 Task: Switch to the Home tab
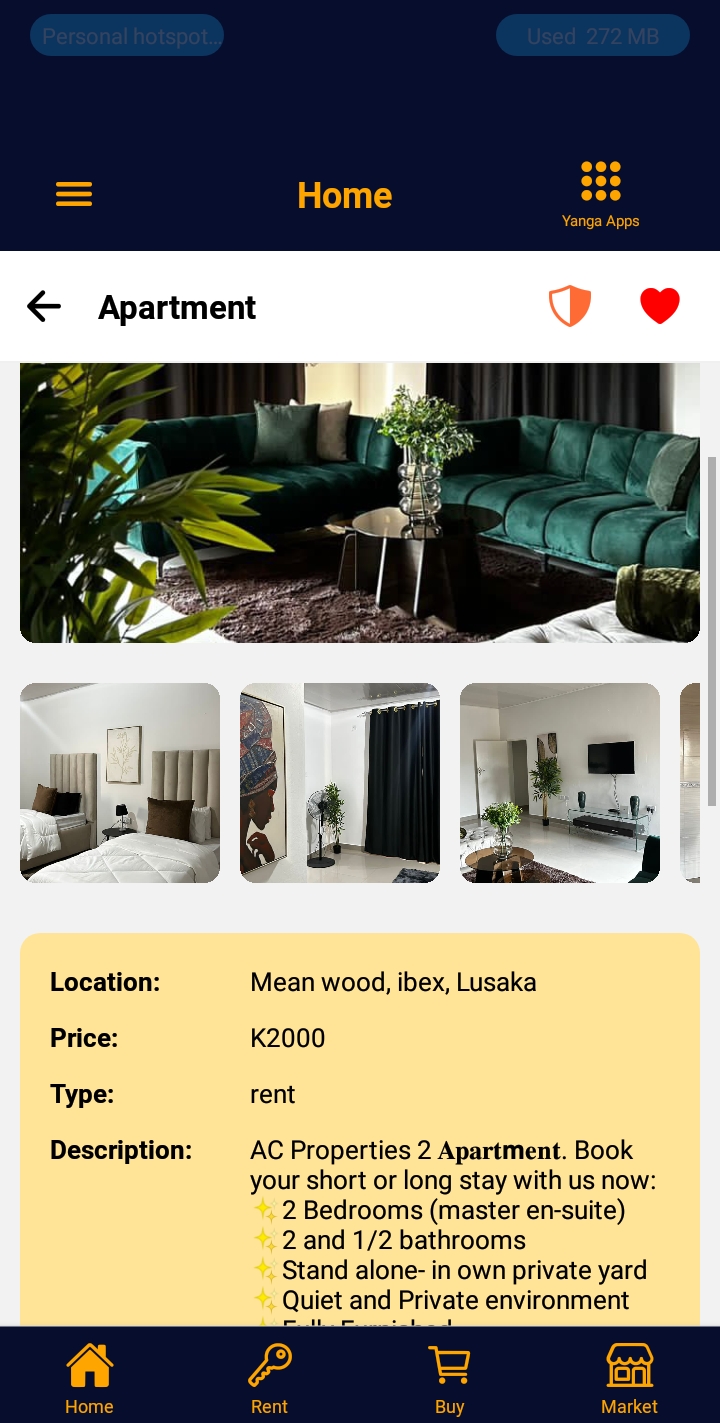89,1378
